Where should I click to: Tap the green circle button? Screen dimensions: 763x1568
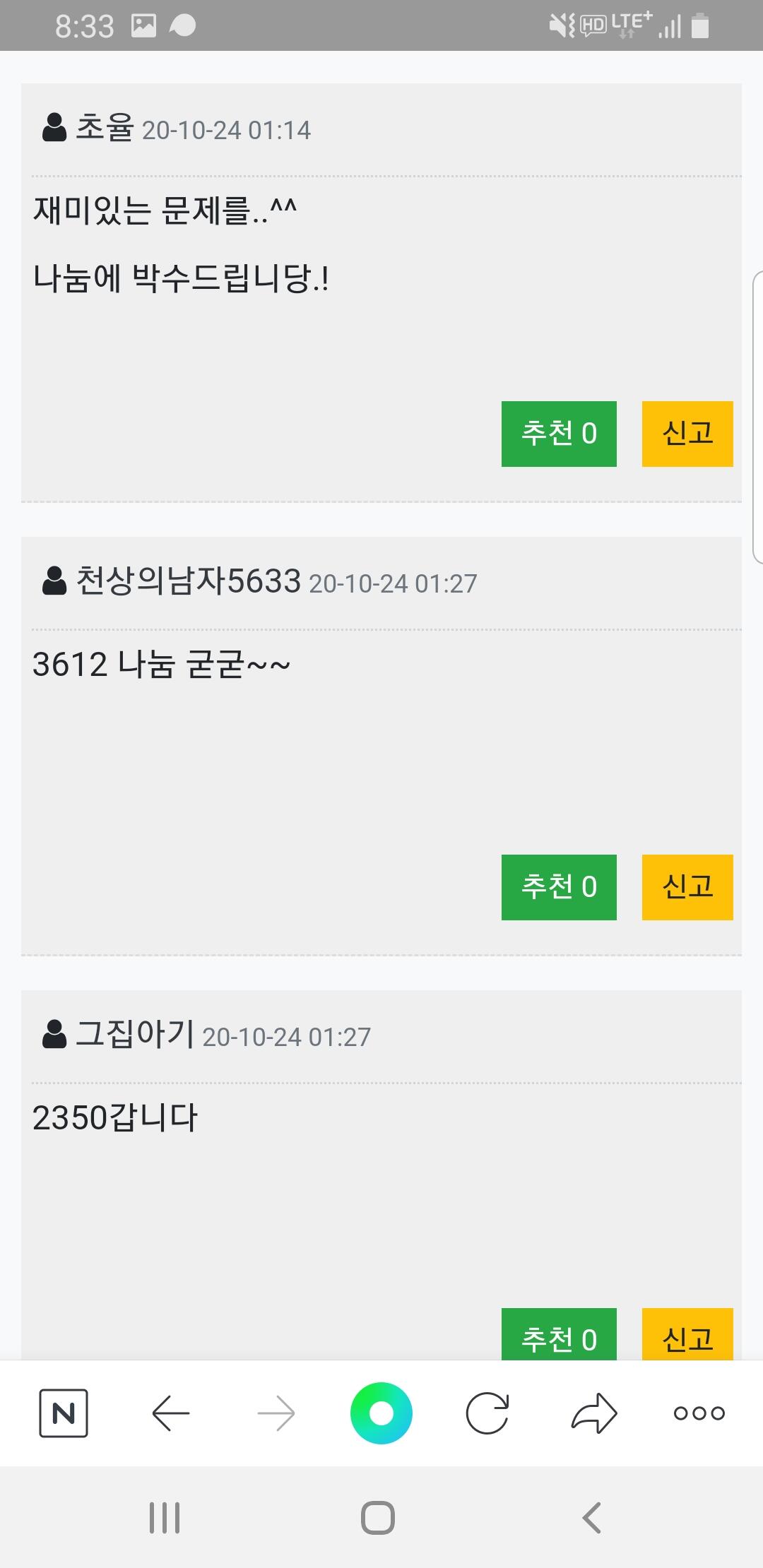point(381,1413)
